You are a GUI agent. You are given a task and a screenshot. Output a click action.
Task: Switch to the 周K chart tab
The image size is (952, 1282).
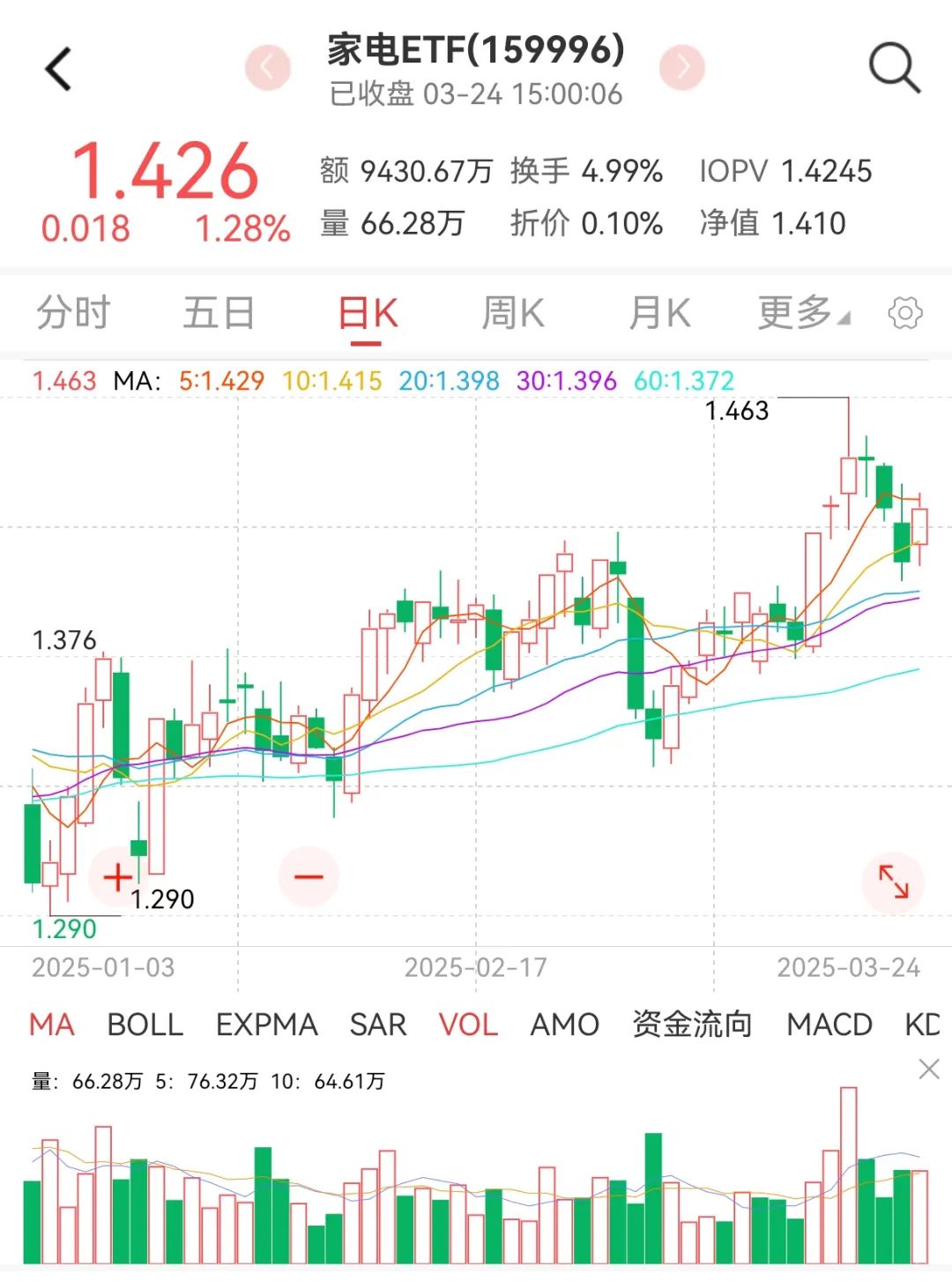(x=512, y=313)
